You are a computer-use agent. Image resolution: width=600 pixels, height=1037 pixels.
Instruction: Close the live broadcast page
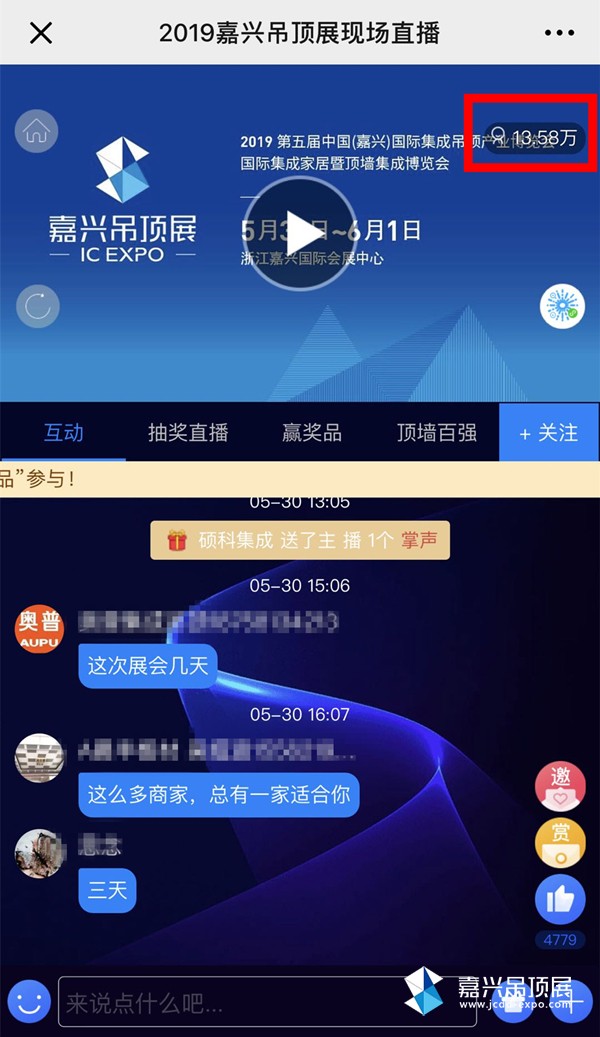pos(41,33)
